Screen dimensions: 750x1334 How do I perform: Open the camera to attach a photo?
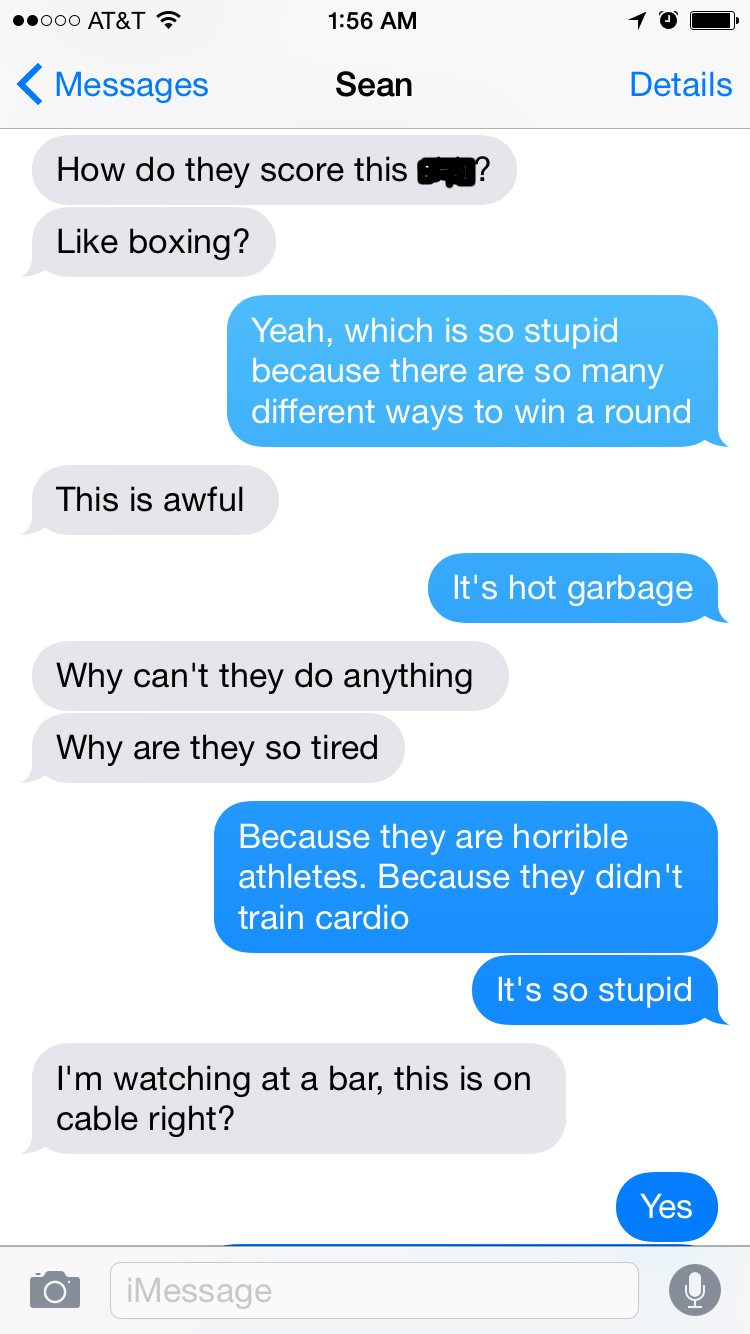[55, 1290]
